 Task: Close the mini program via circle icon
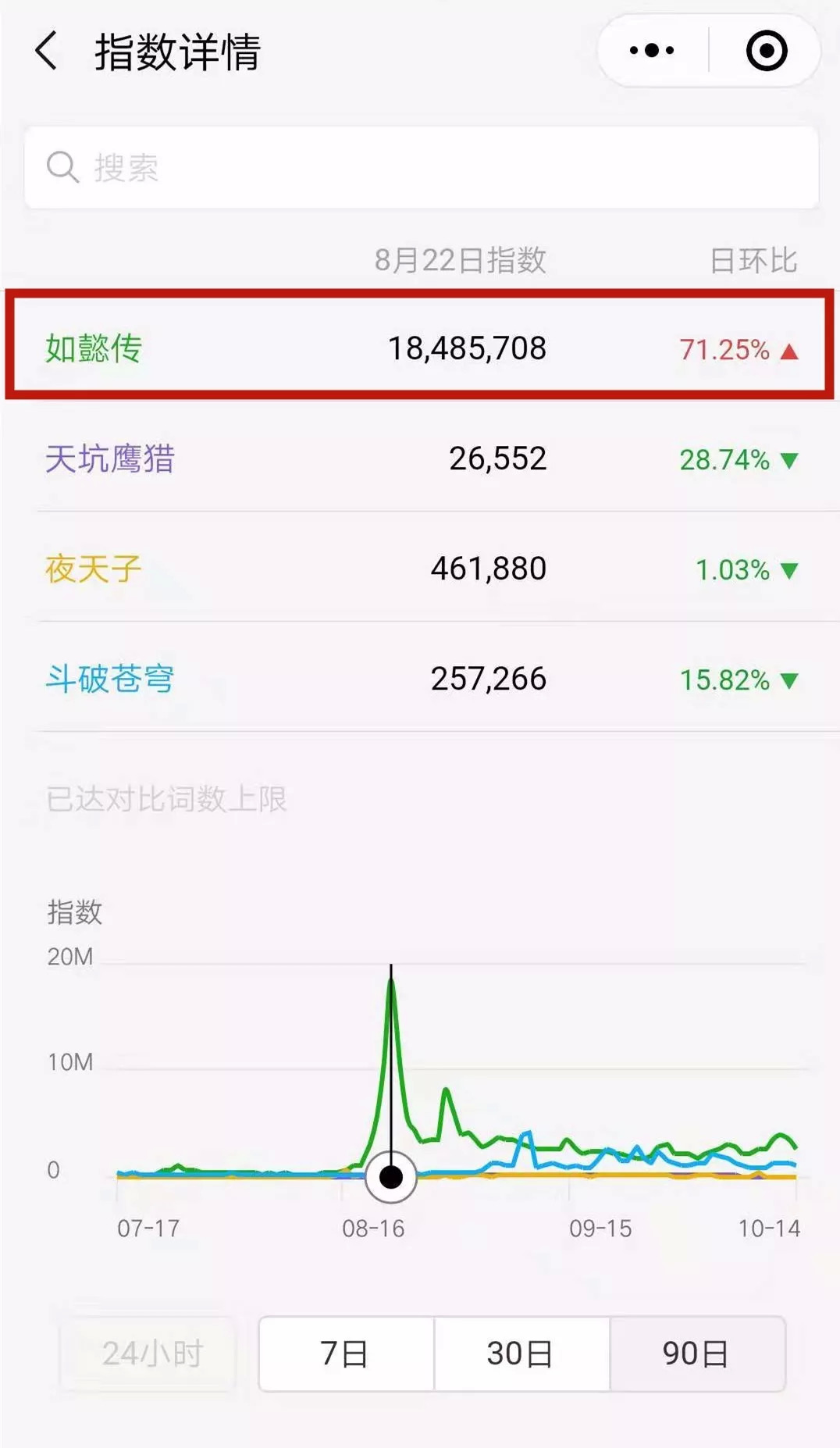(x=766, y=51)
